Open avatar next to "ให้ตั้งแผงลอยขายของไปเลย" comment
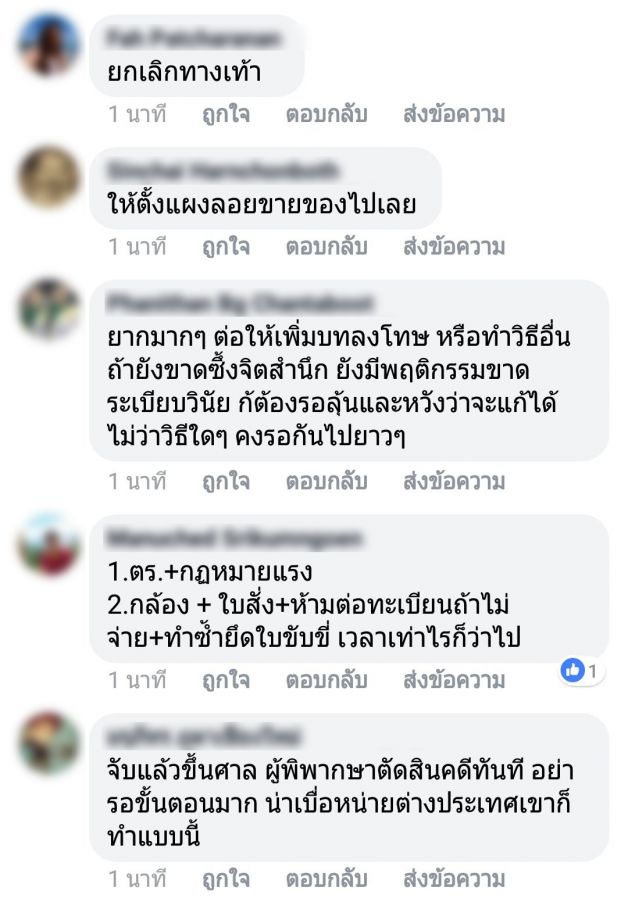This screenshot has width=628, height=902. point(49,178)
